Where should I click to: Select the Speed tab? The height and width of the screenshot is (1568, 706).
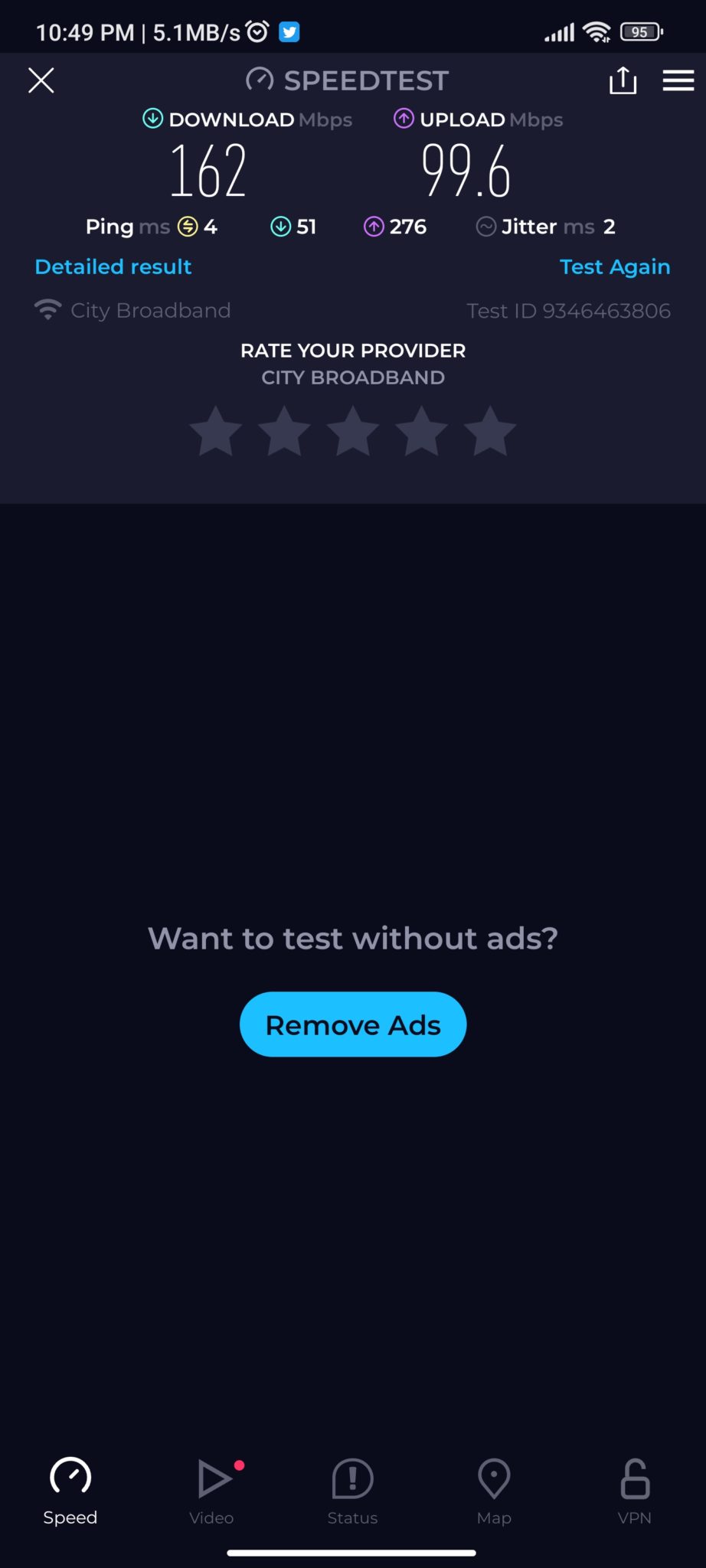coord(70,1491)
